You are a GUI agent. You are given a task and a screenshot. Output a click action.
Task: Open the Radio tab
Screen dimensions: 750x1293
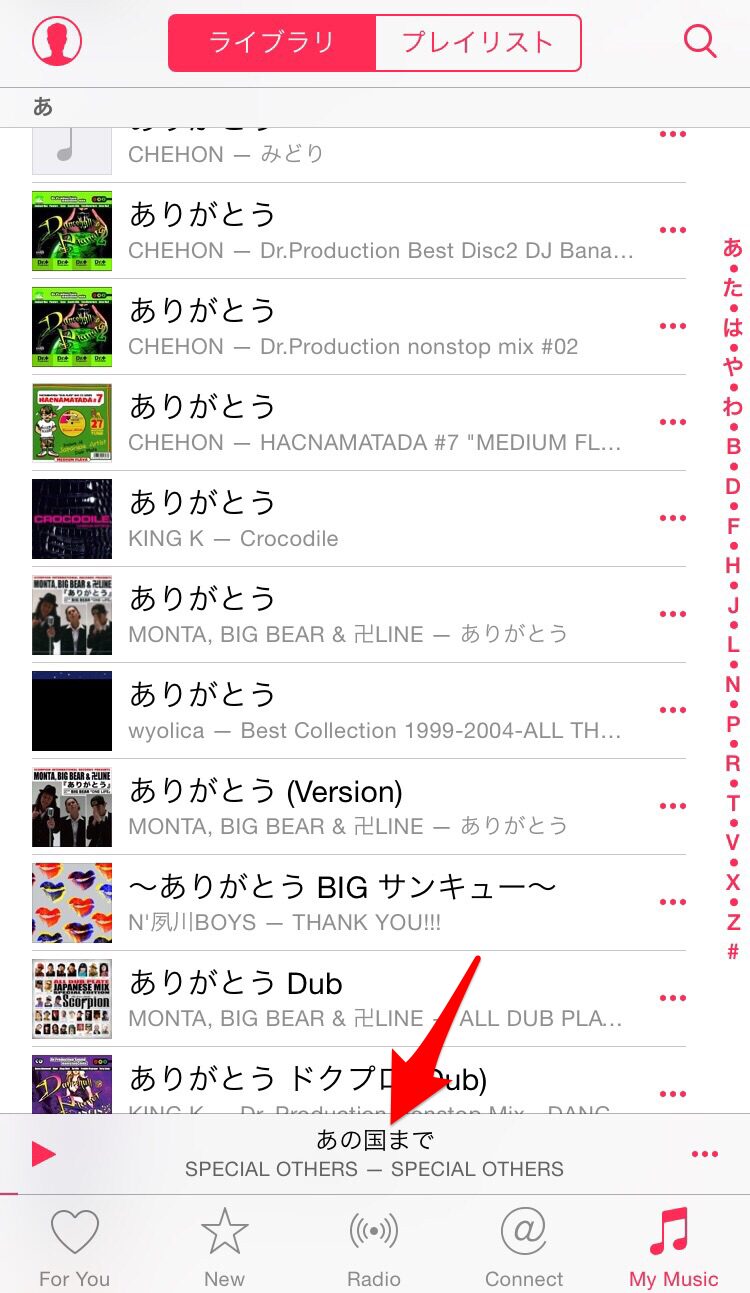(374, 1246)
